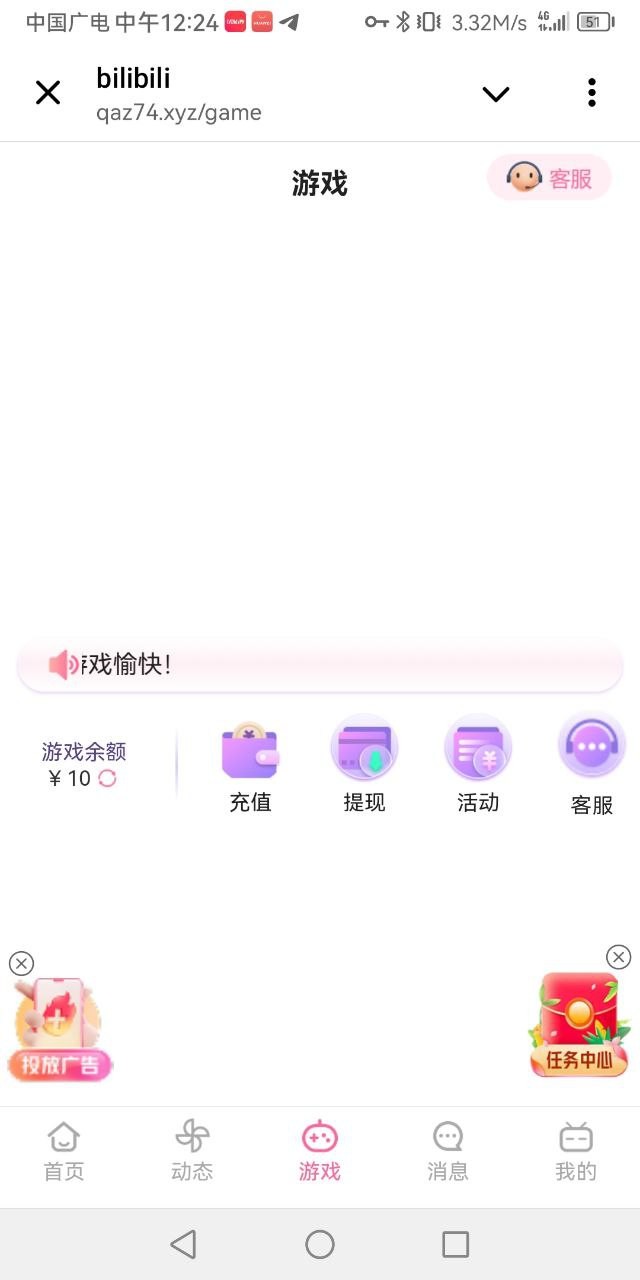Open 提现 withdrawal option
This screenshot has height=1280, width=640.
click(x=364, y=765)
